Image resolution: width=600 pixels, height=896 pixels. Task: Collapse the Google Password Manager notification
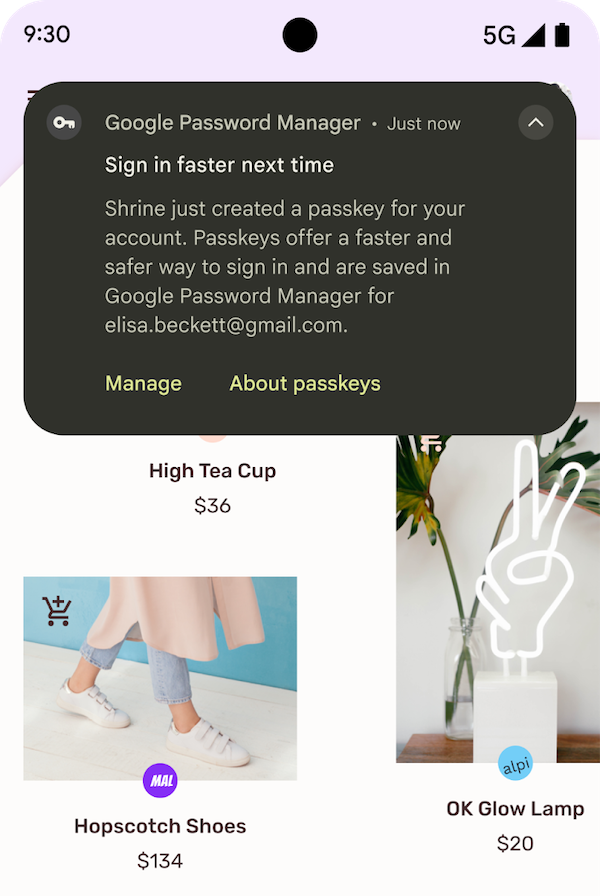[x=536, y=123]
